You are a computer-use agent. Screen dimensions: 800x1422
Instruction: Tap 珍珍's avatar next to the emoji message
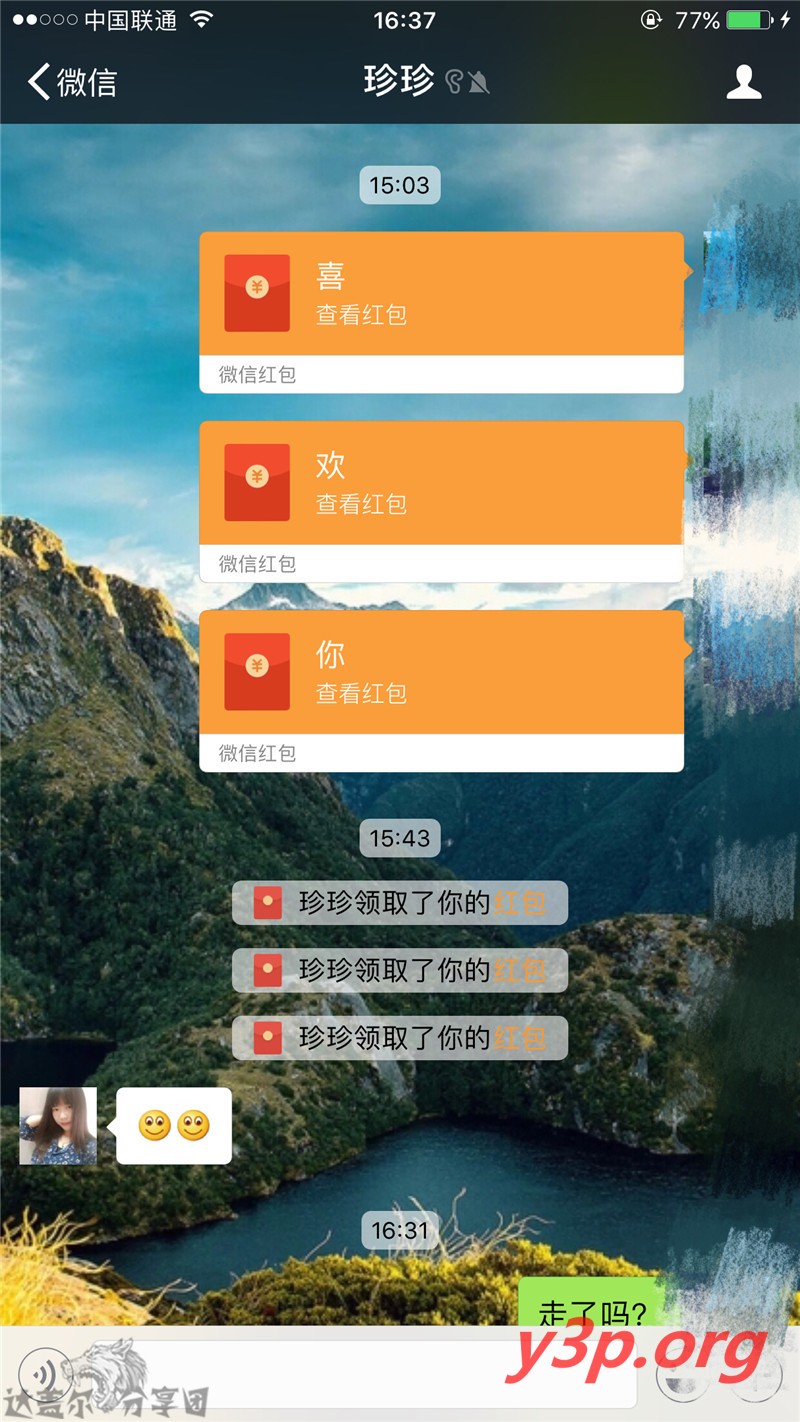pyautogui.click(x=58, y=1126)
